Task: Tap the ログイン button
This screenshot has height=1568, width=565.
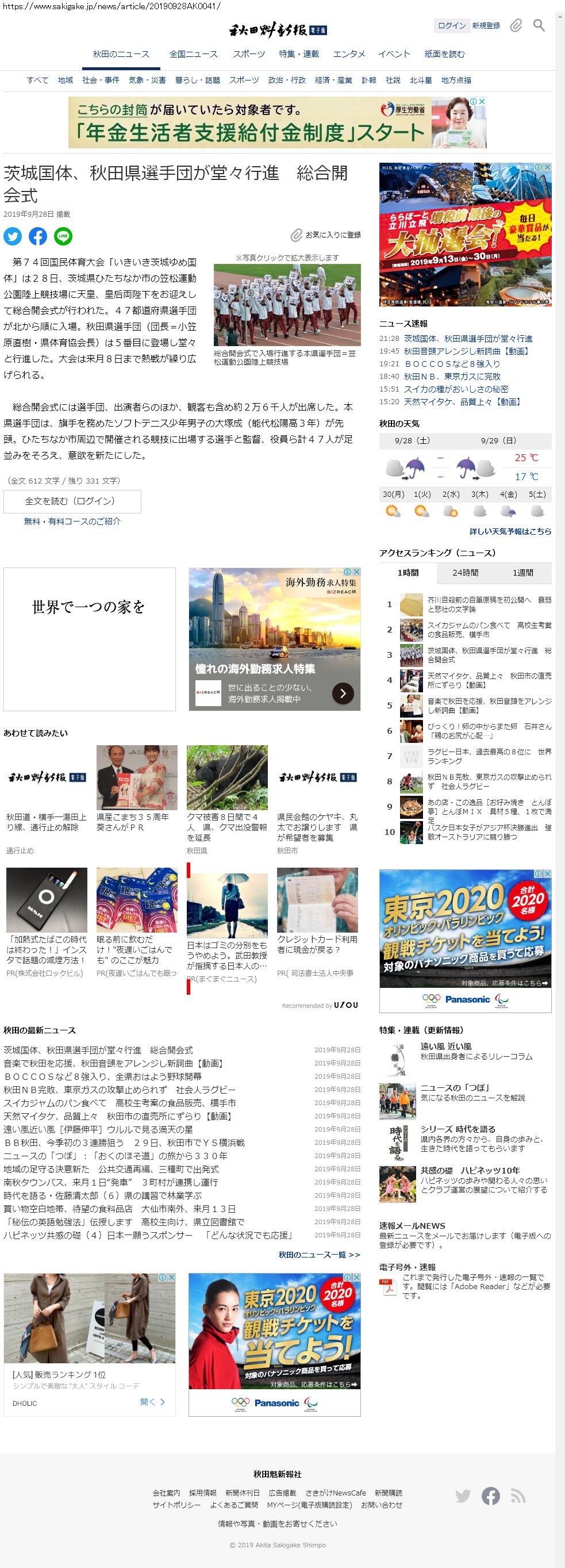Action: click(x=451, y=25)
